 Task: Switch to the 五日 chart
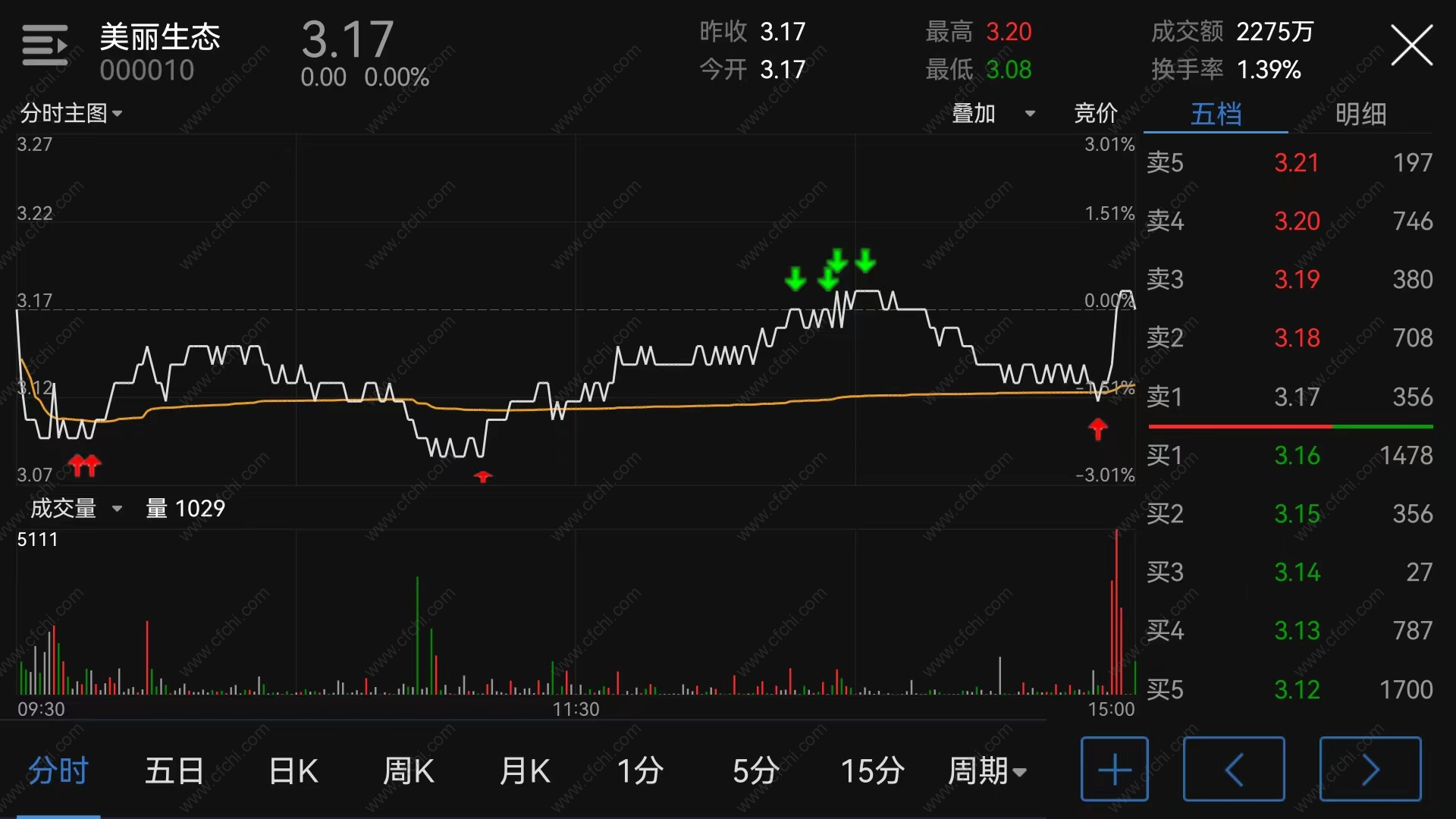point(174,771)
